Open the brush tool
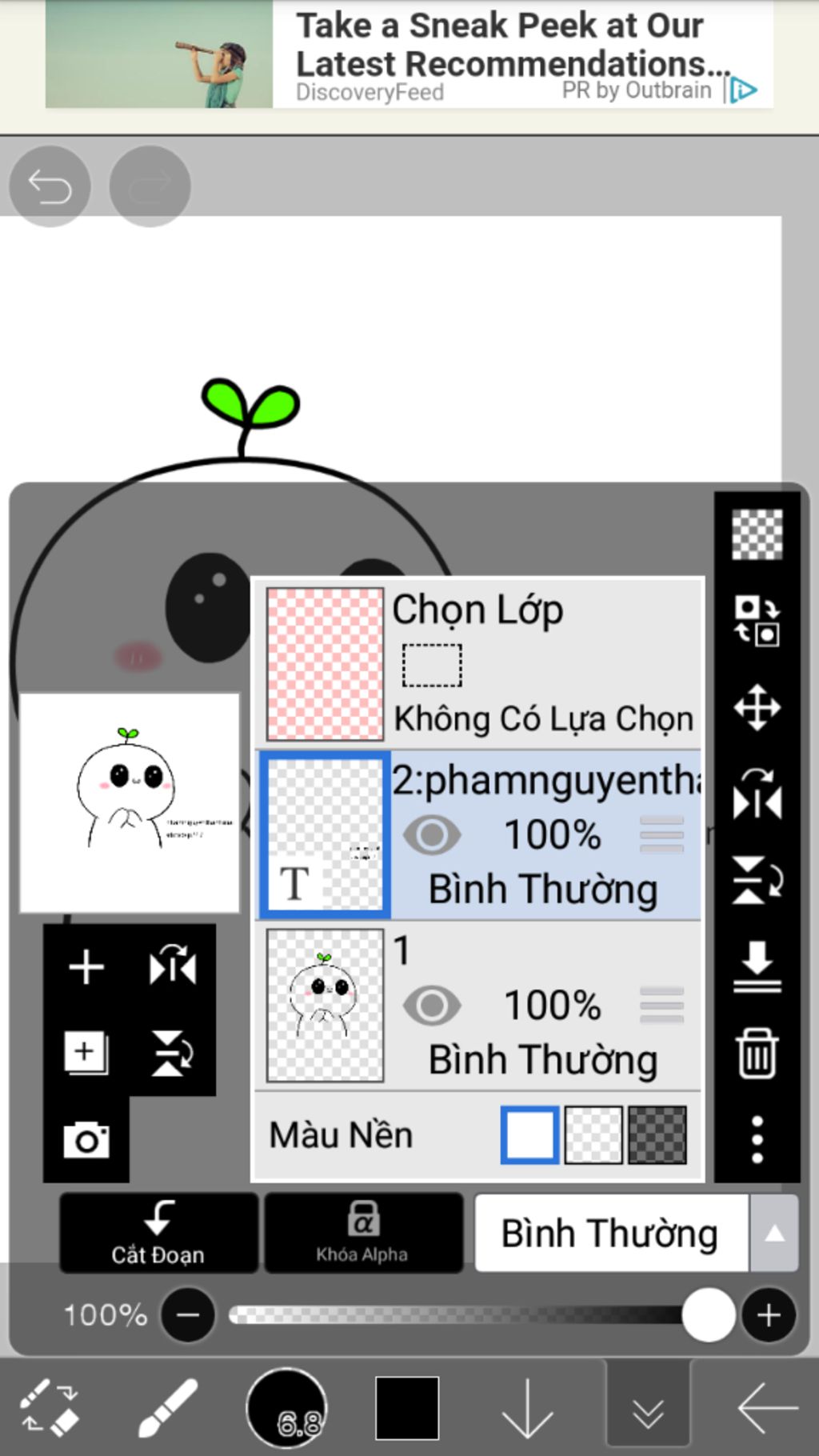This screenshot has height=1456, width=819. [x=167, y=1408]
